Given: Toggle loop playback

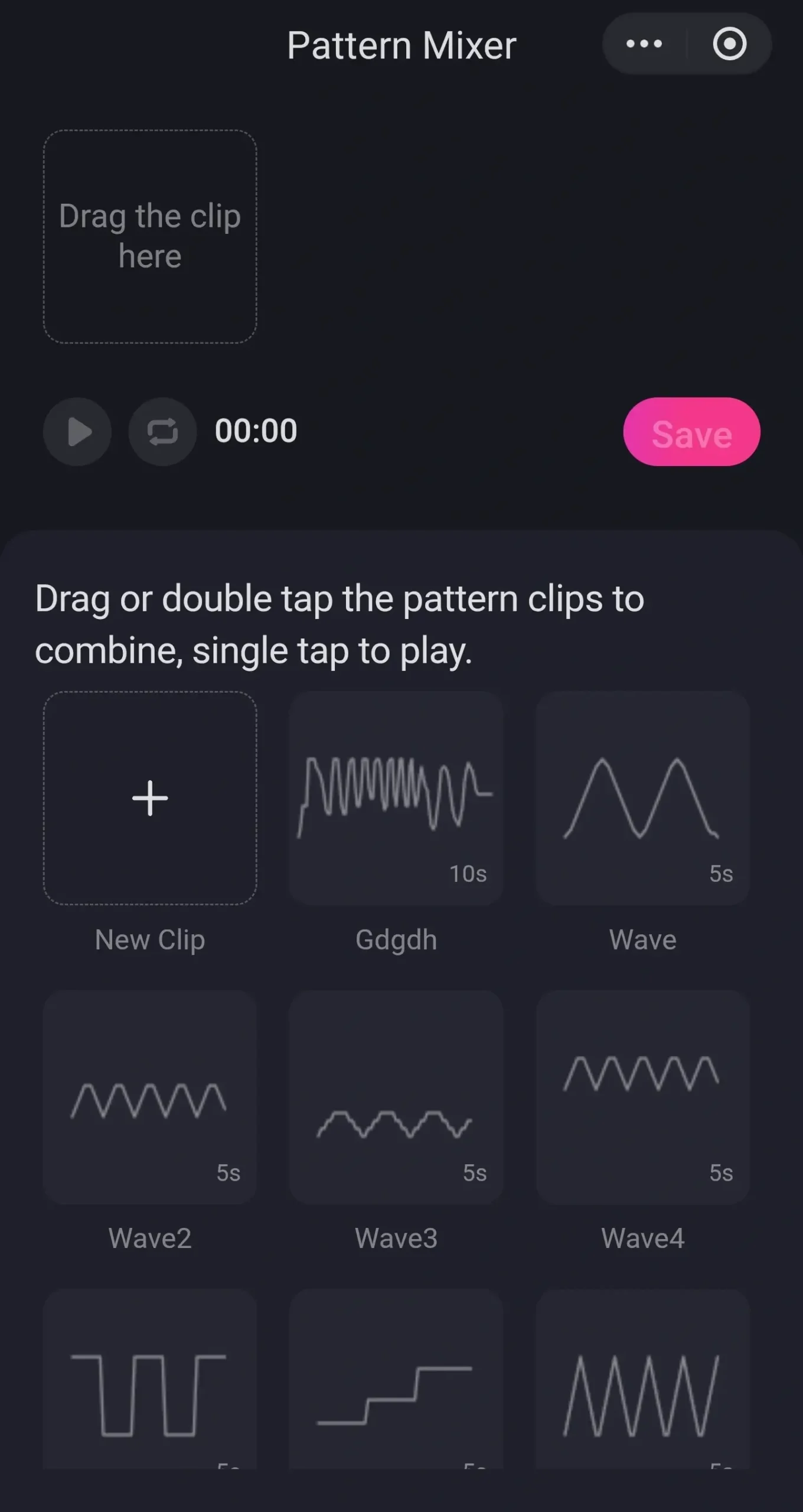Looking at the screenshot, I should click(162, 432).
